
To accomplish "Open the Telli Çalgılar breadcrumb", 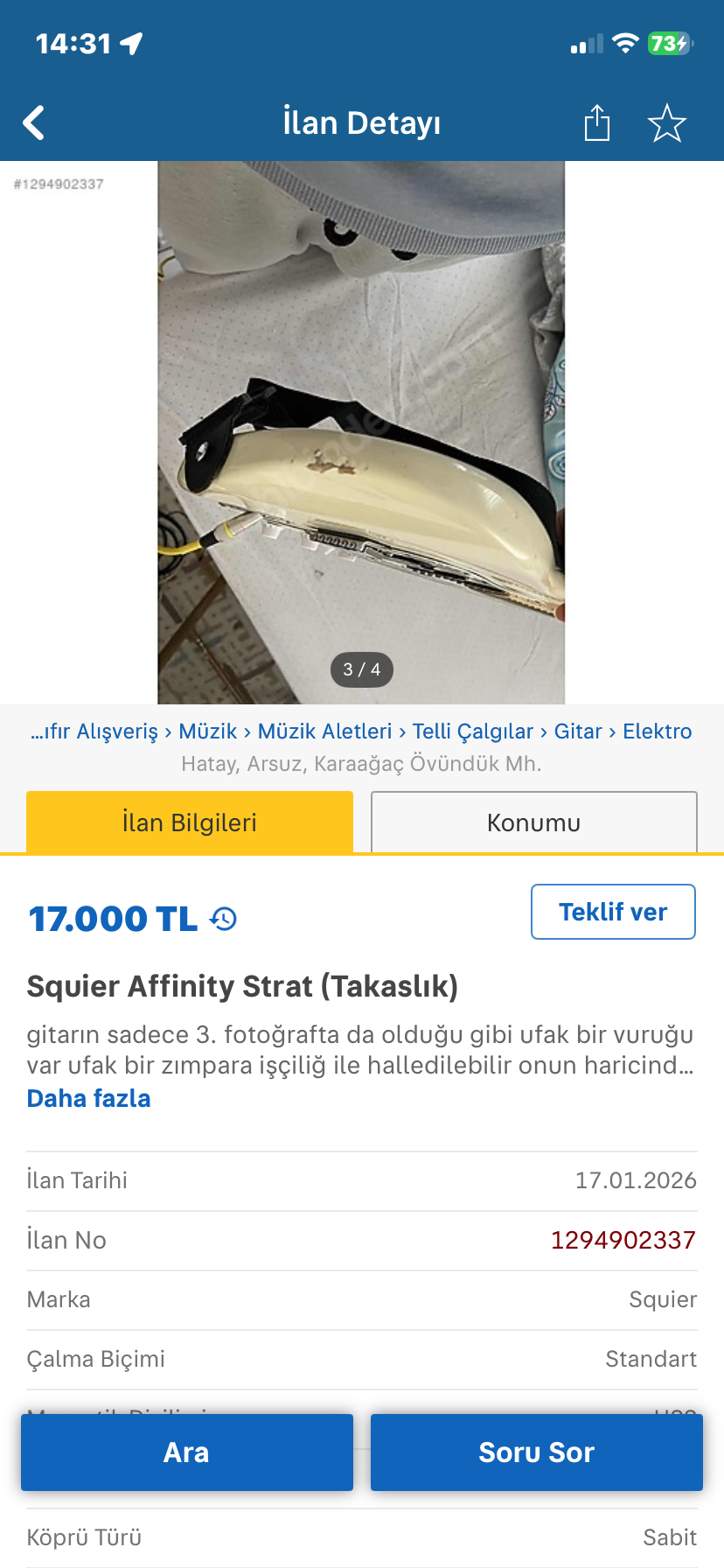I will [x=472, y=731].
